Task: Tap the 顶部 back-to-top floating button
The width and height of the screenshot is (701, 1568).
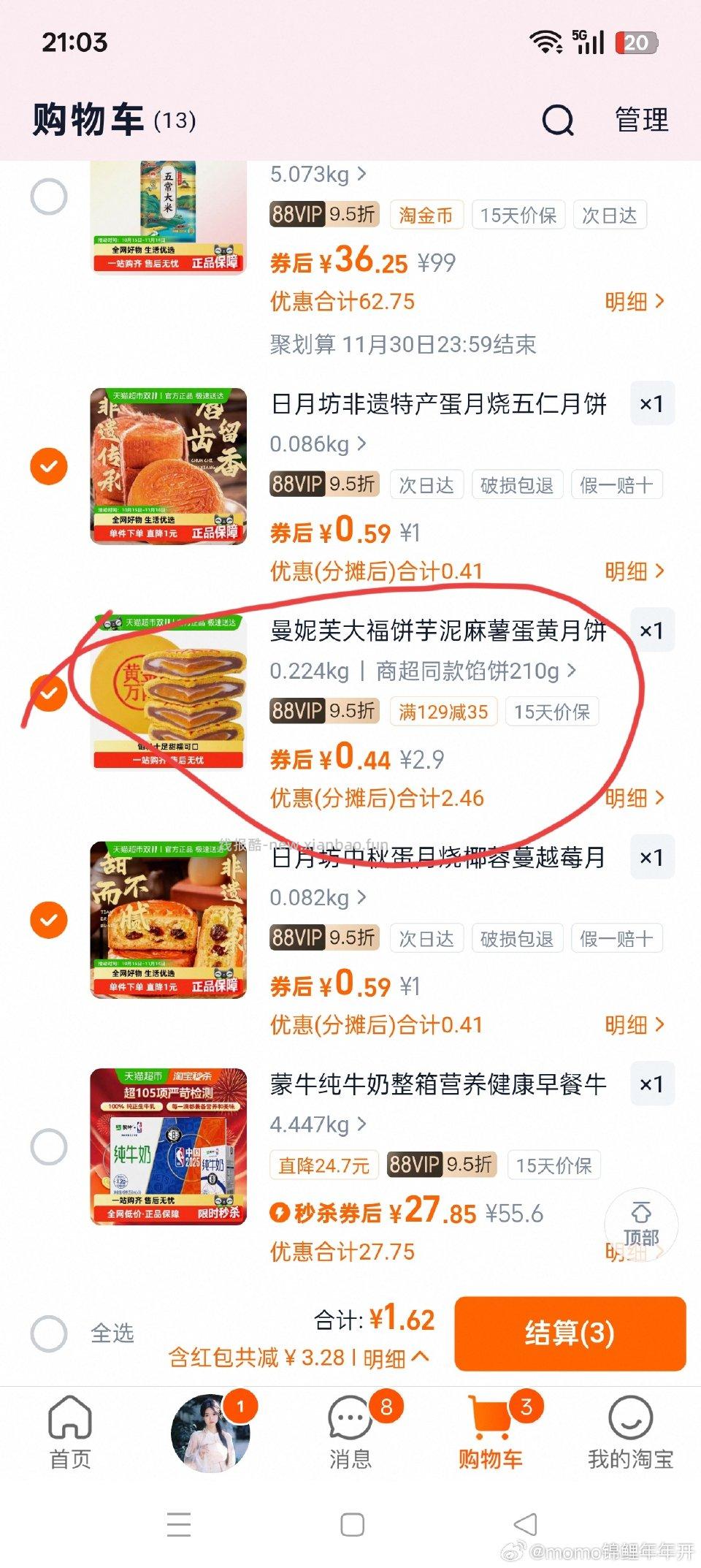Action: [641, 1228]
